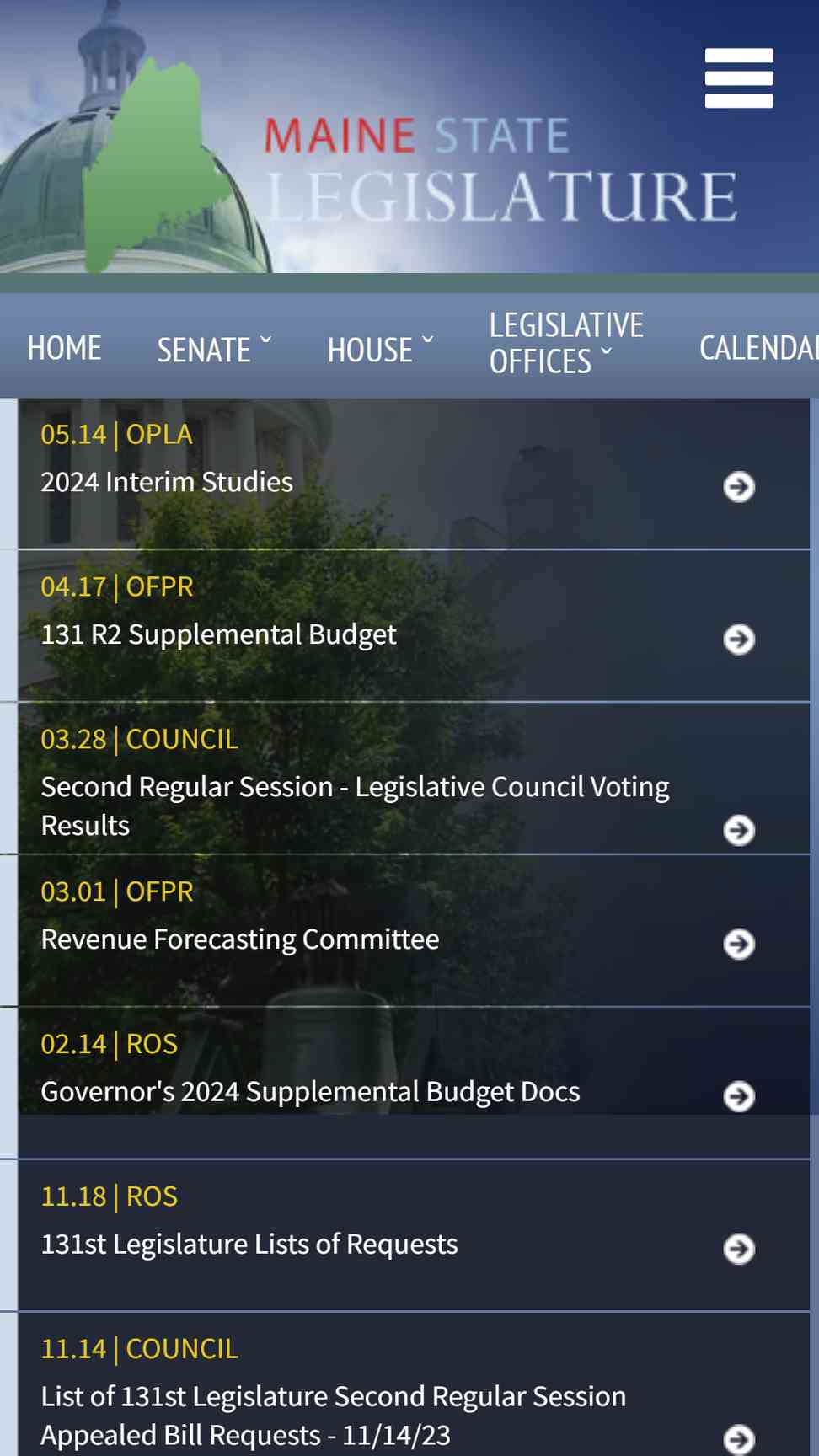Image resolution: width=819 pixels, height=1456 pixels.
Task: Expand the Senate dropdown menu
Action: pyautogui.click(x=214, y=349)
